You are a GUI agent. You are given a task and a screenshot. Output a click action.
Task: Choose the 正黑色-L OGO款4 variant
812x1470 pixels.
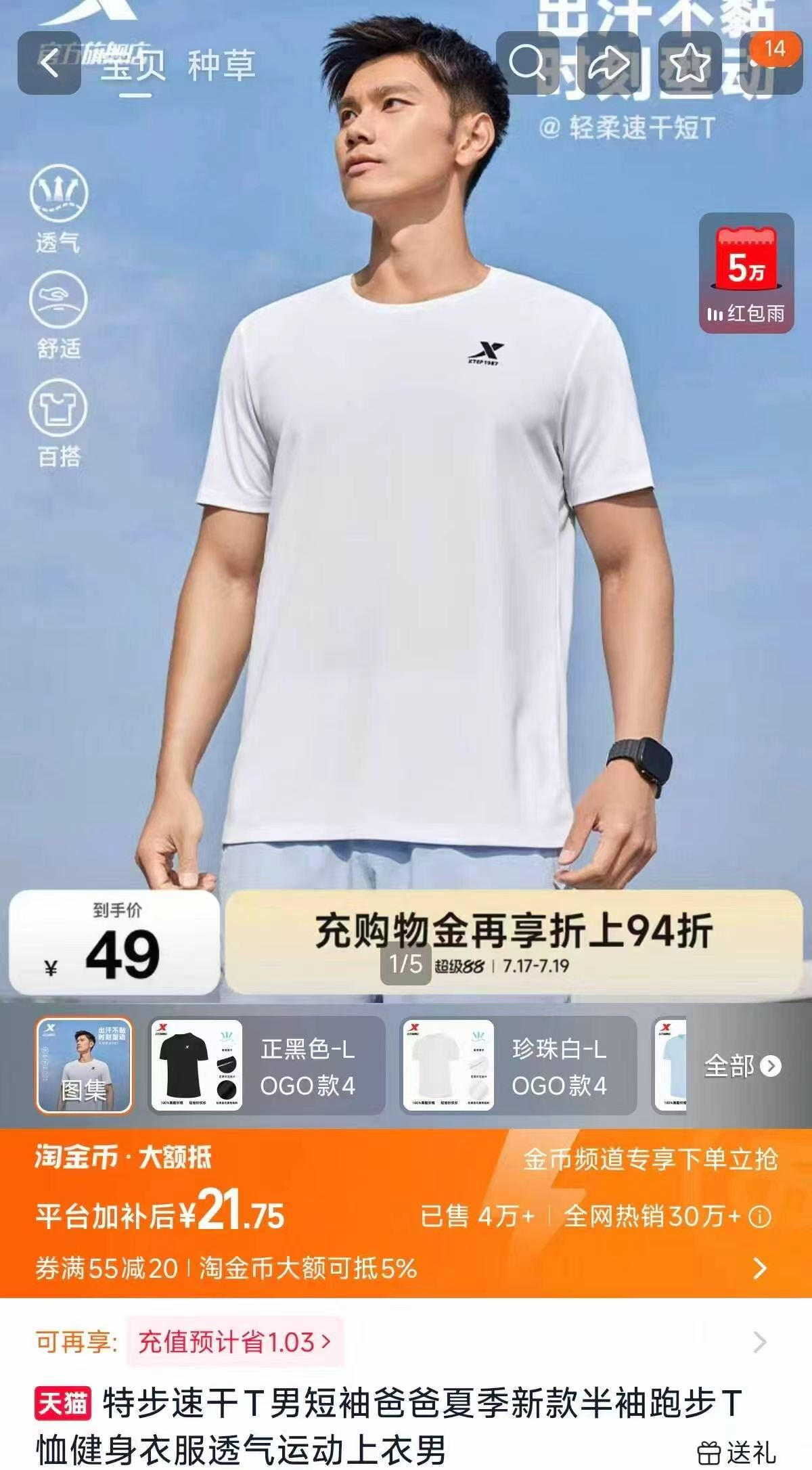267,1065
